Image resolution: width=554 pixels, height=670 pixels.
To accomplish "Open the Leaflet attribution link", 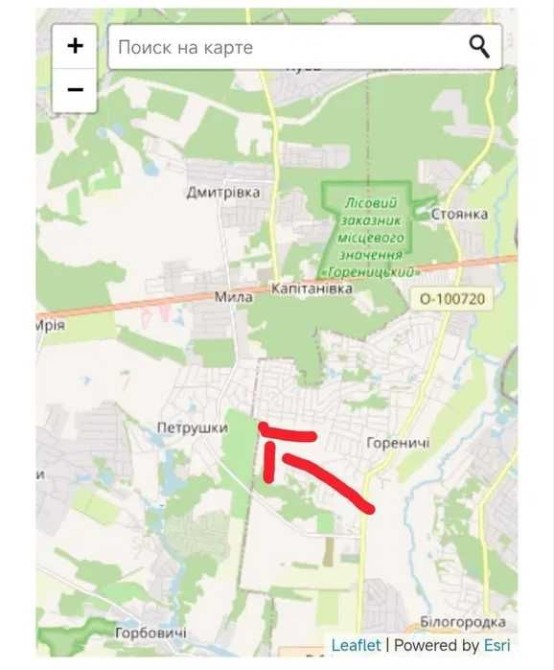I will 356,645.
